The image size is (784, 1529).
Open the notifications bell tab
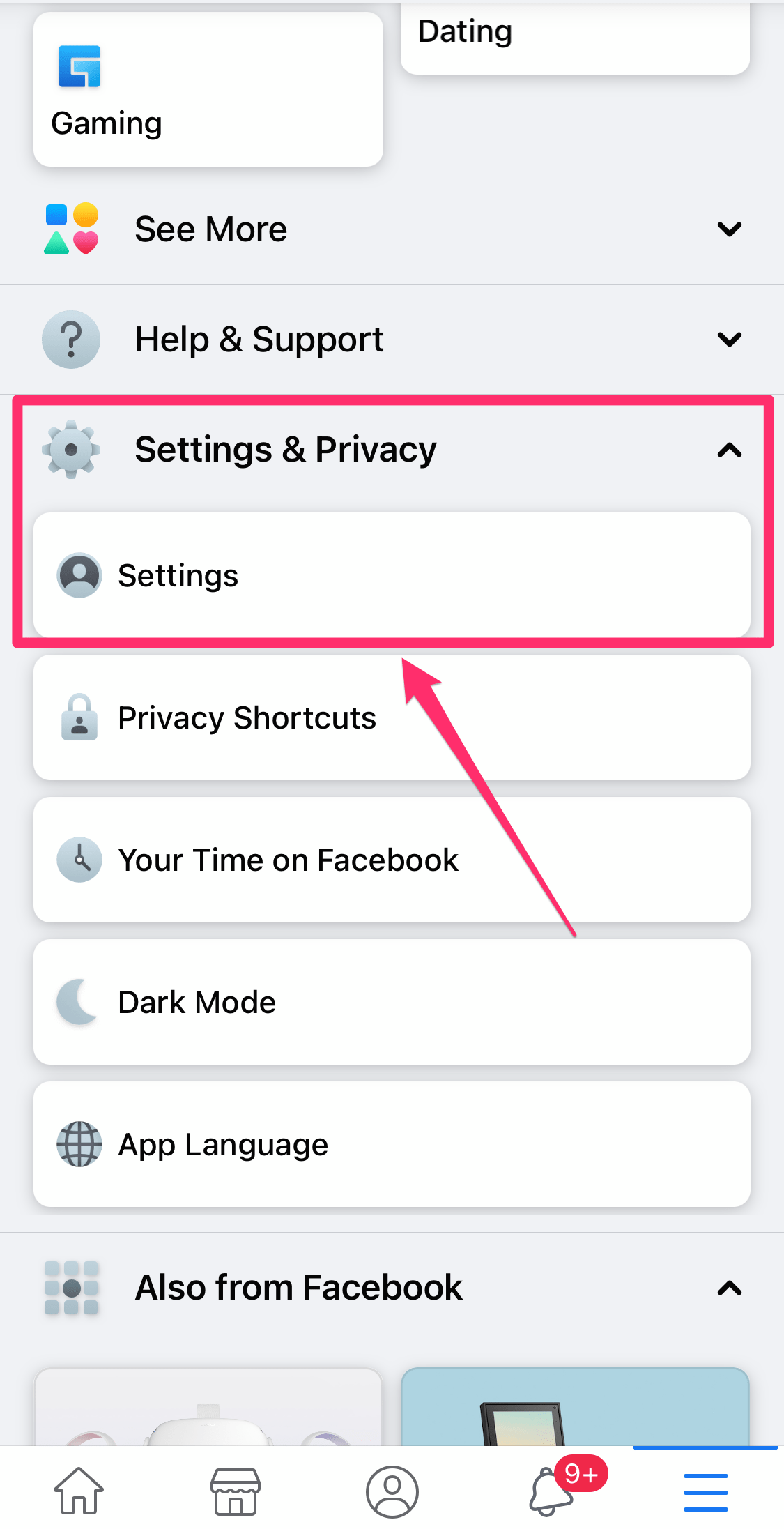(551, 1491)
